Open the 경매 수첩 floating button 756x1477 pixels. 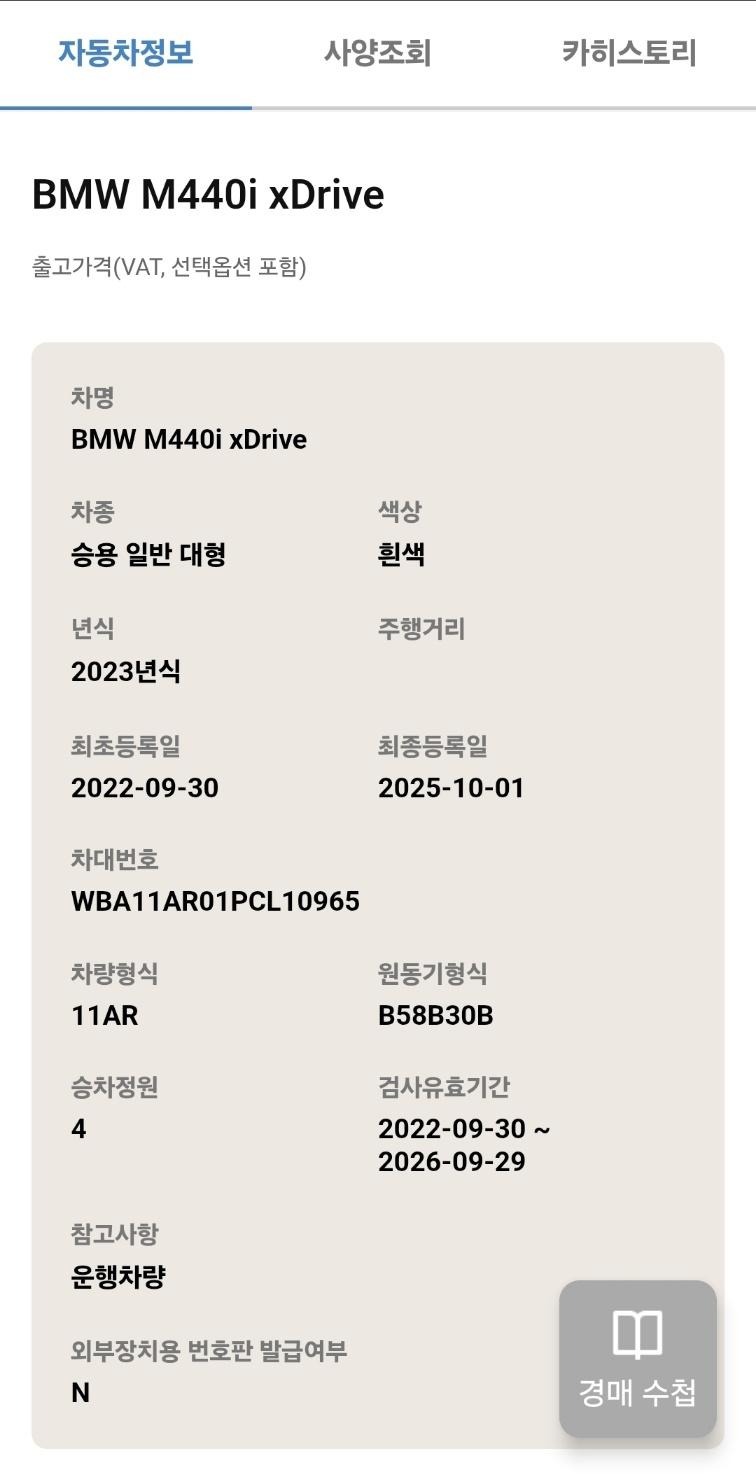tap(637, 1358)
